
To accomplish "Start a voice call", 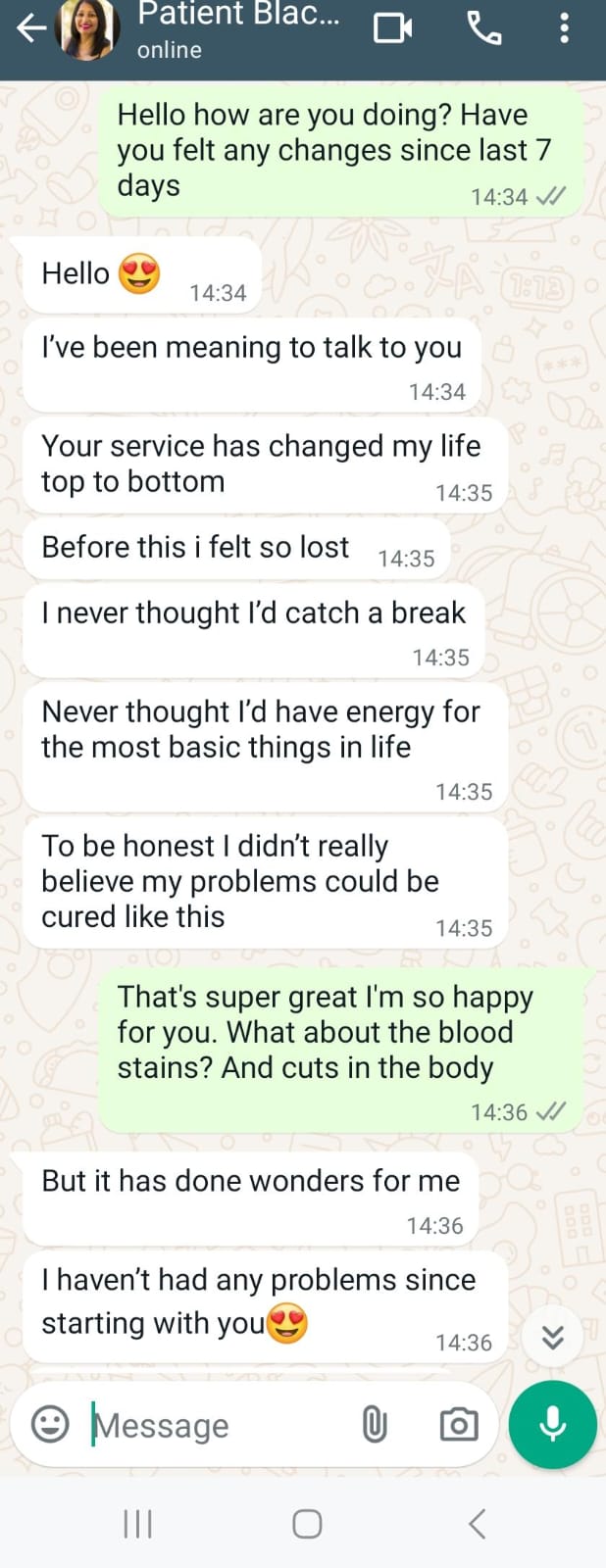I will pyautogui.click(x=484, y=28).
